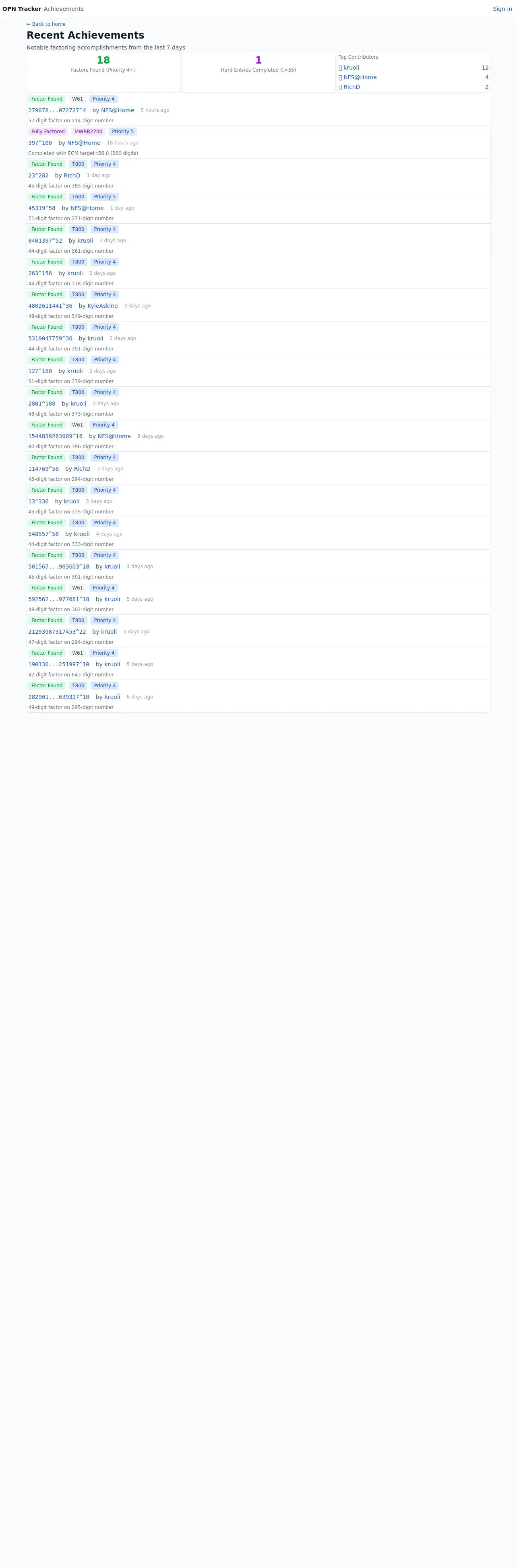Screen dimensions: 517x1568
Task: Open number 23^282
Action: tap(38, 175)
